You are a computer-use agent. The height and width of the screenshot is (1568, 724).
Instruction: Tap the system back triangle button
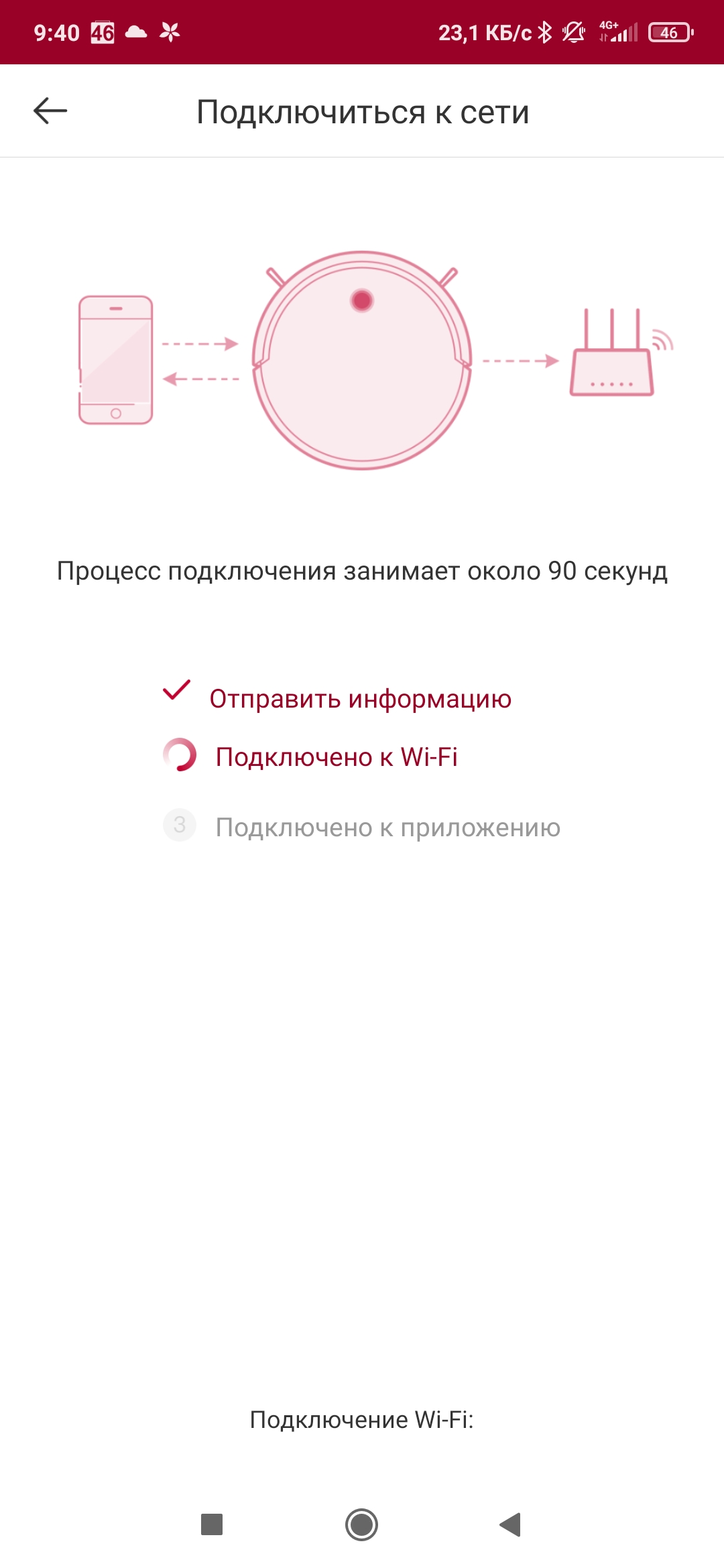[511, 1524]
